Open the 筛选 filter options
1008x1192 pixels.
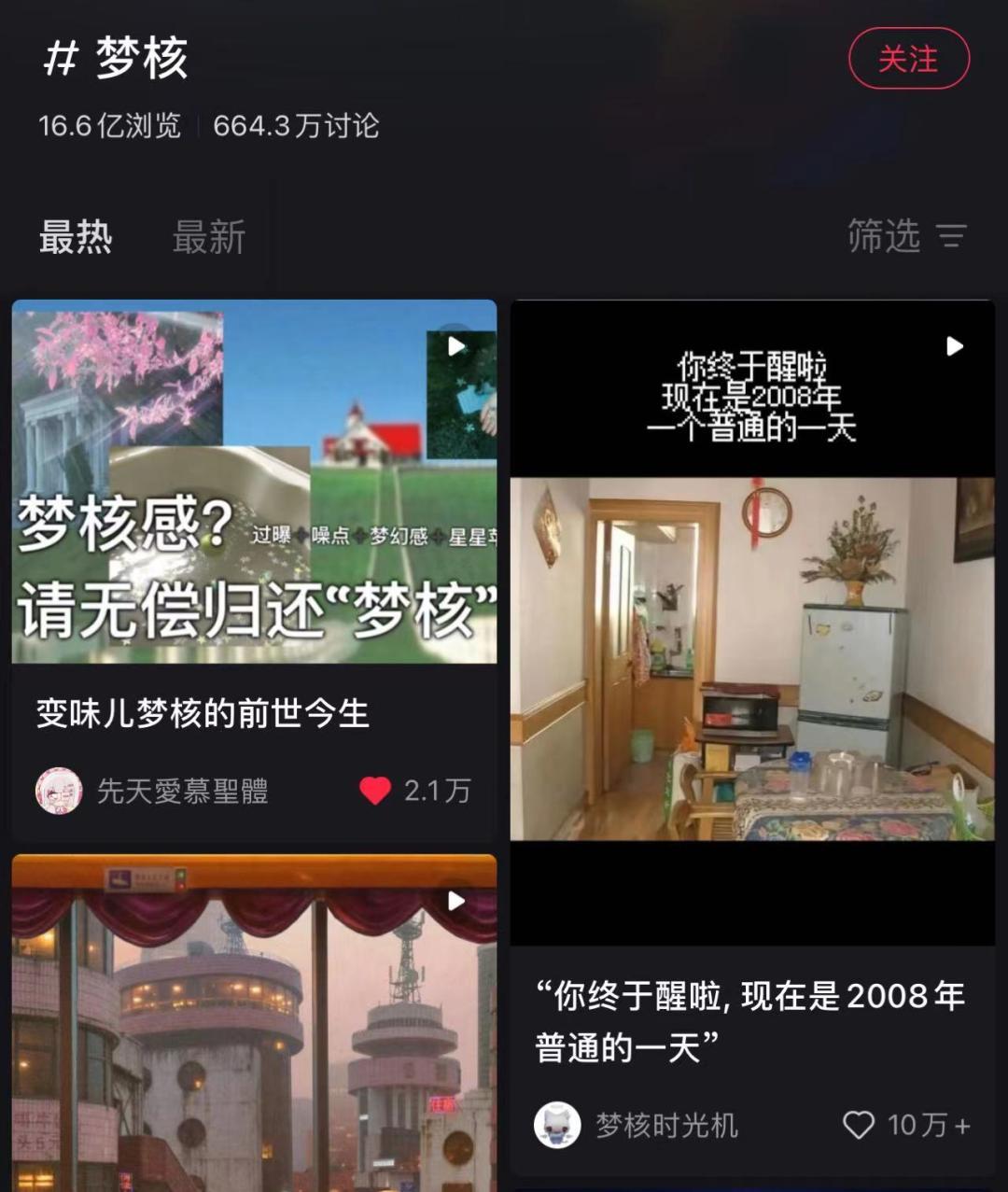tap(905, 236)
